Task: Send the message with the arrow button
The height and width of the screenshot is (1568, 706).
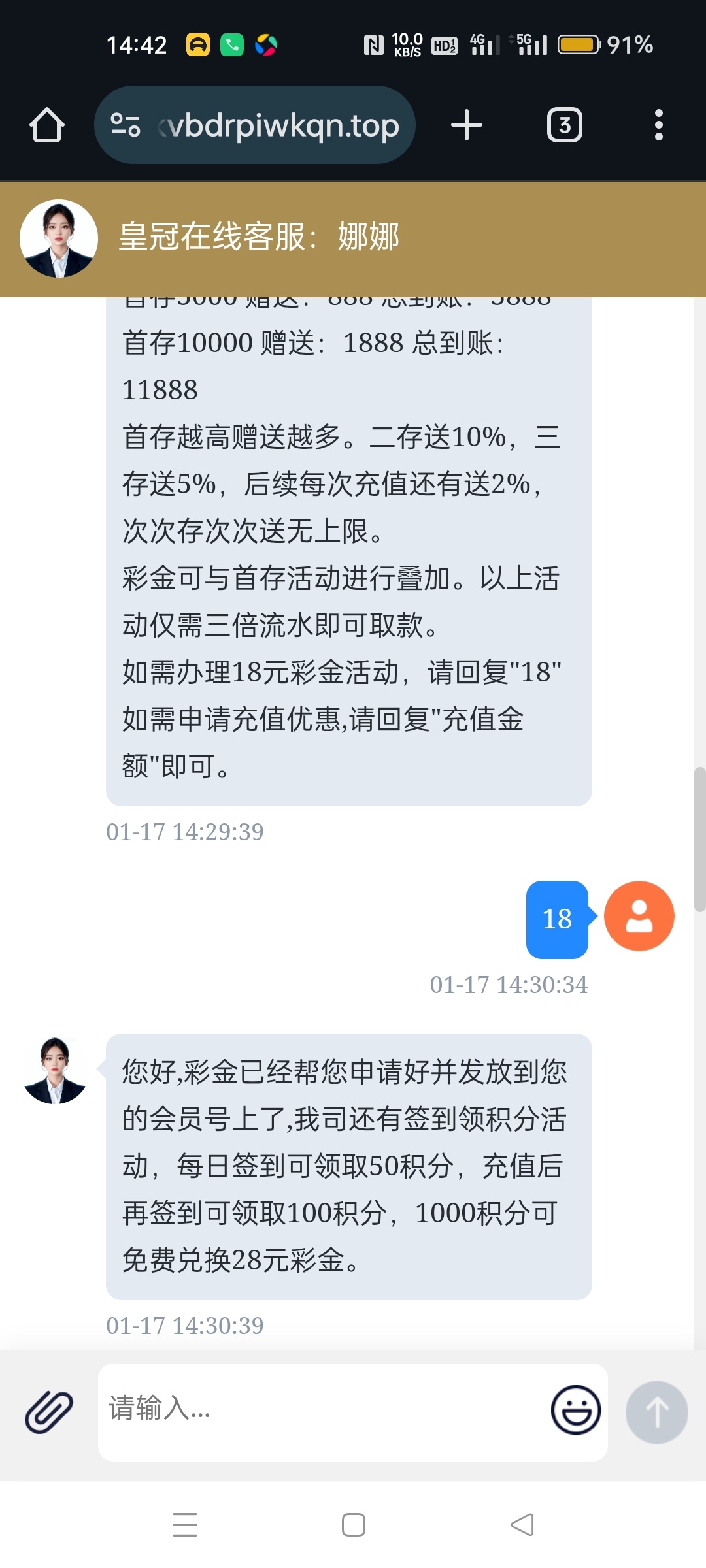Action: [656, 1412]
